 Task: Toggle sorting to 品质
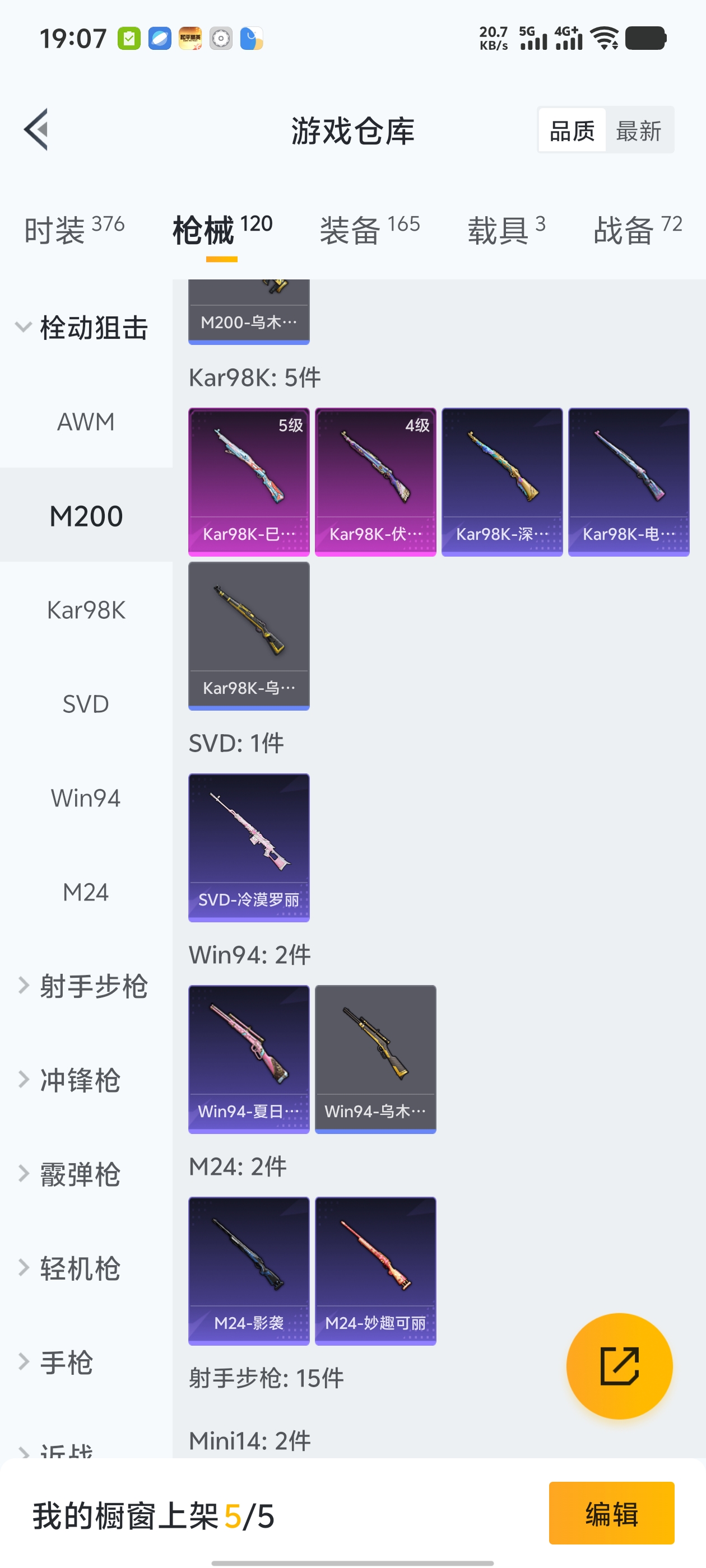coord(572,130)
